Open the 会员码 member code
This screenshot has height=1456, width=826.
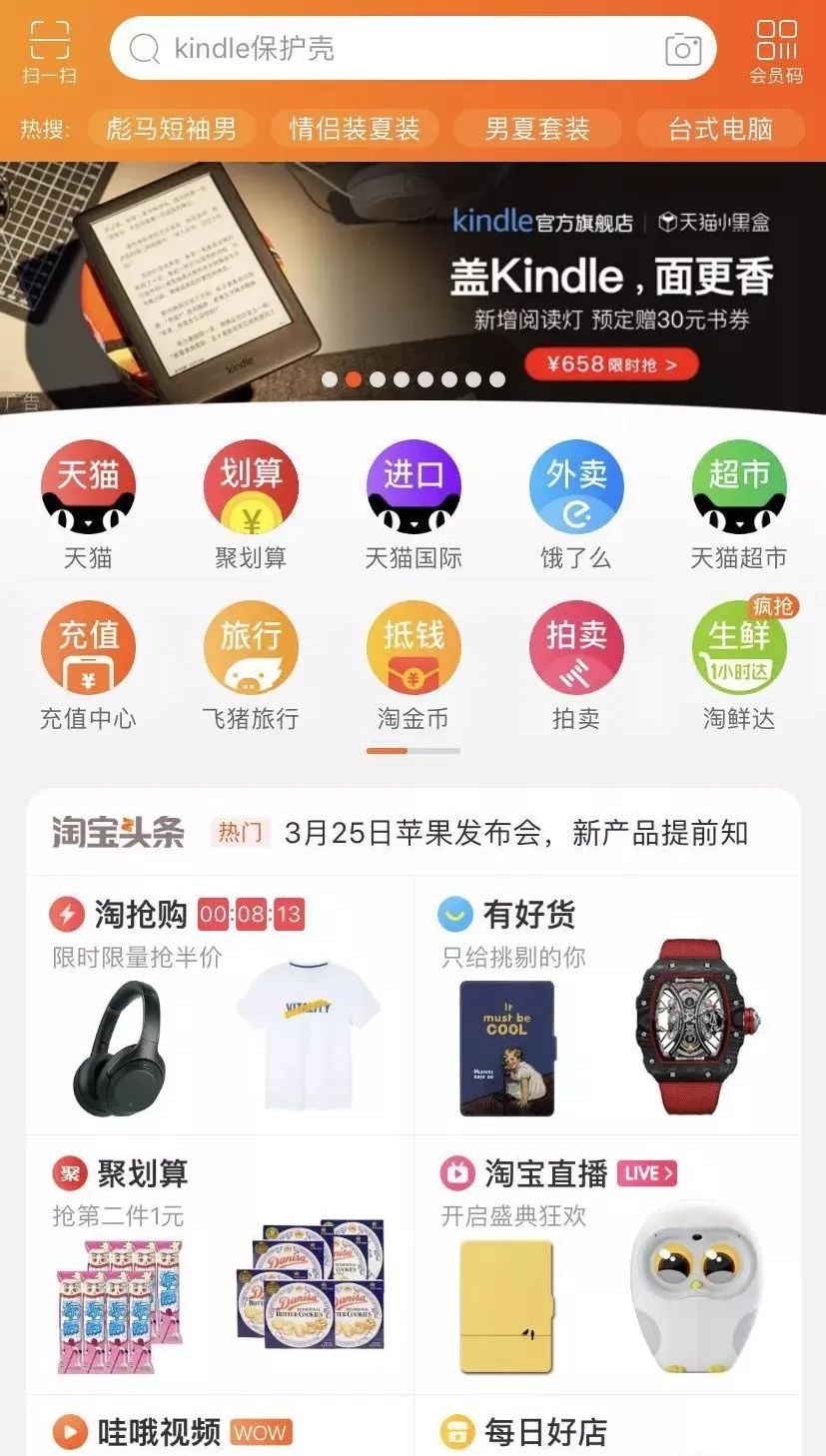776,48
